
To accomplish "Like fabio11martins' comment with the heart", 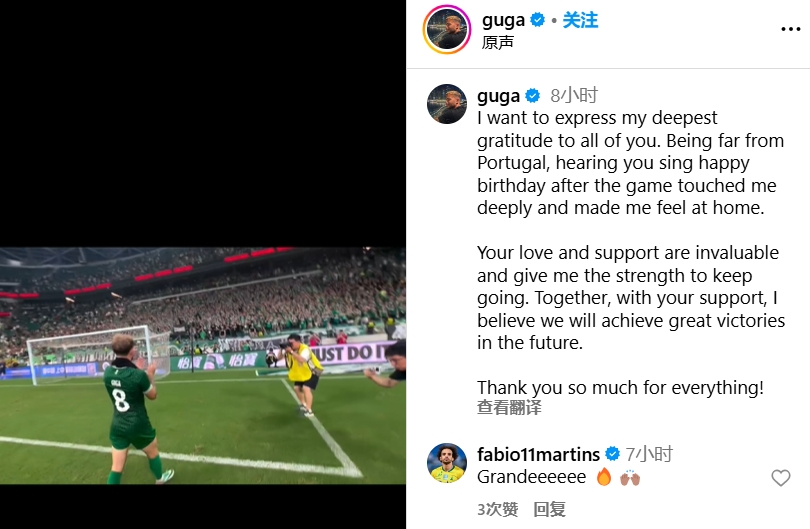I will coord(780,478).
